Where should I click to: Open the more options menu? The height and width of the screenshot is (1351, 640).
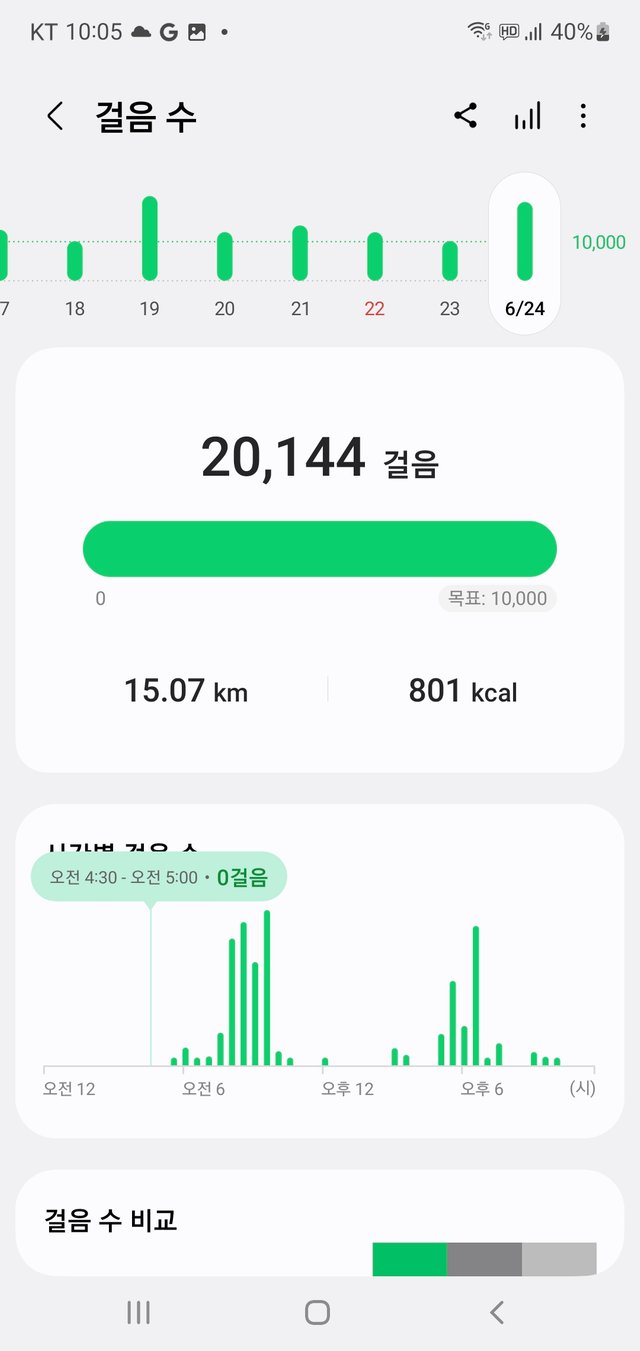[583, 116]
